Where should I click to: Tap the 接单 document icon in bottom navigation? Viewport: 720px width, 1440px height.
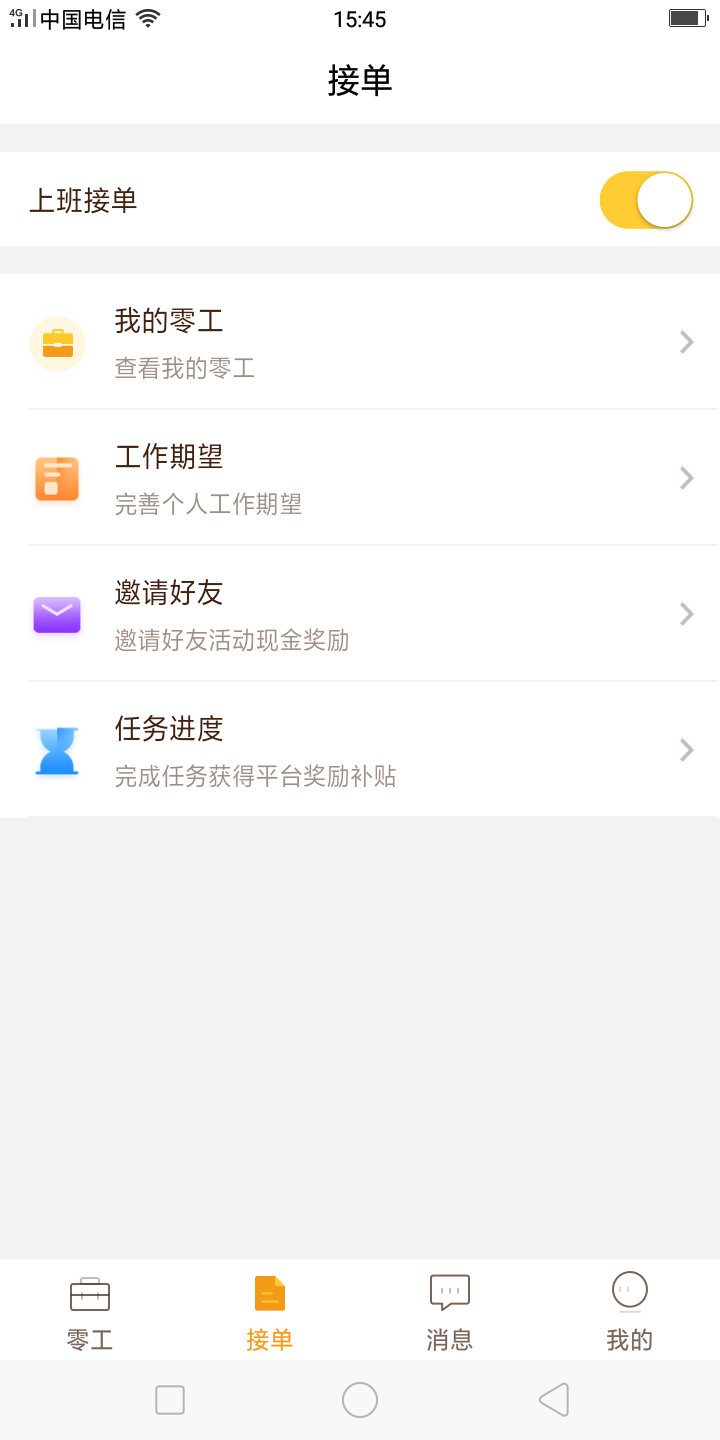coord(269,1293)
